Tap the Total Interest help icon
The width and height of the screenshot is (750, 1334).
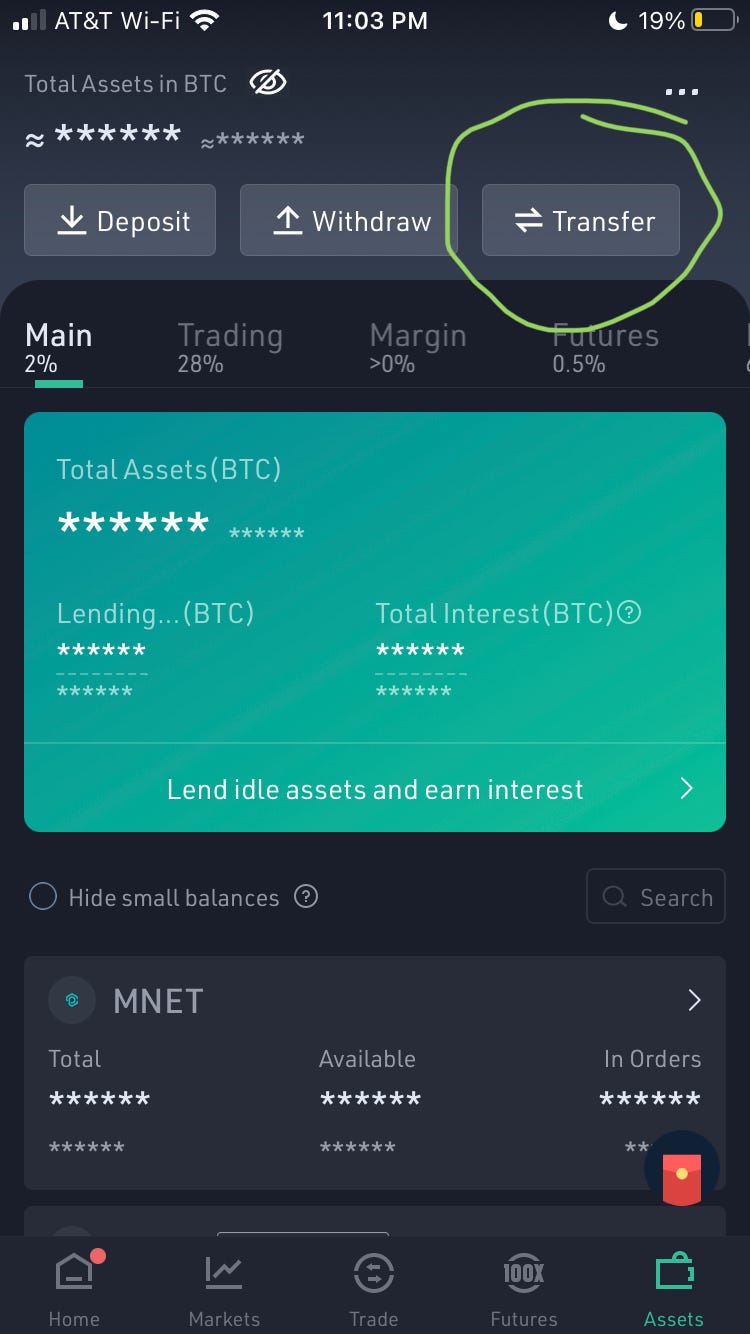tap(629, 613)
